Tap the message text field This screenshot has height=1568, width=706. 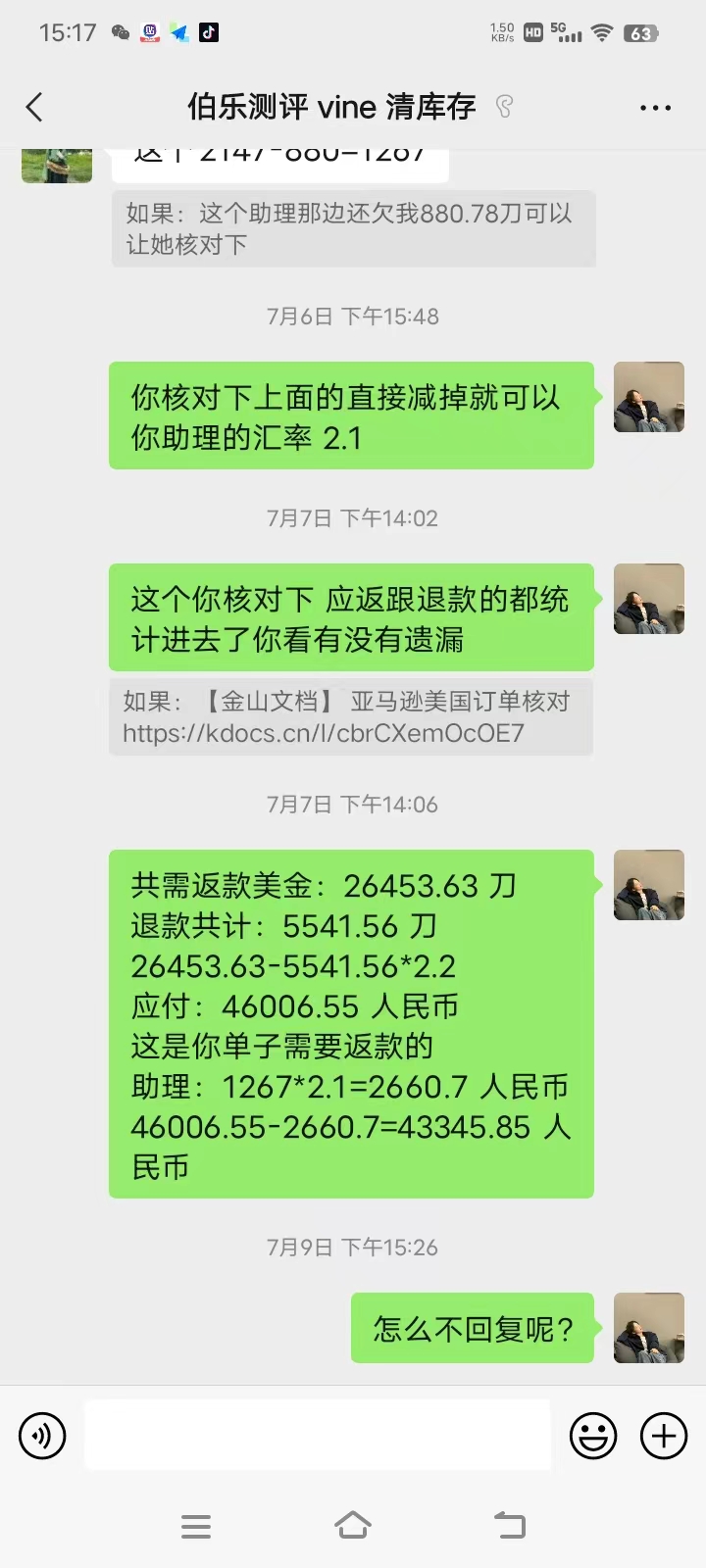point(317,1435)
